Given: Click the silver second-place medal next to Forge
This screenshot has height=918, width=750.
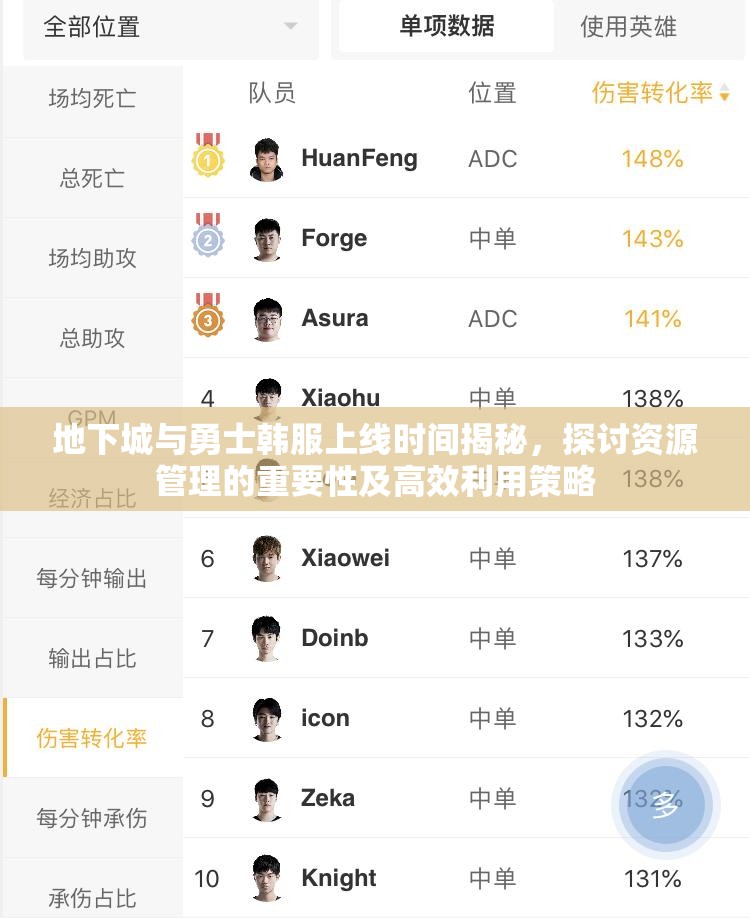Looking at the screenshot, I should point(206,238).
